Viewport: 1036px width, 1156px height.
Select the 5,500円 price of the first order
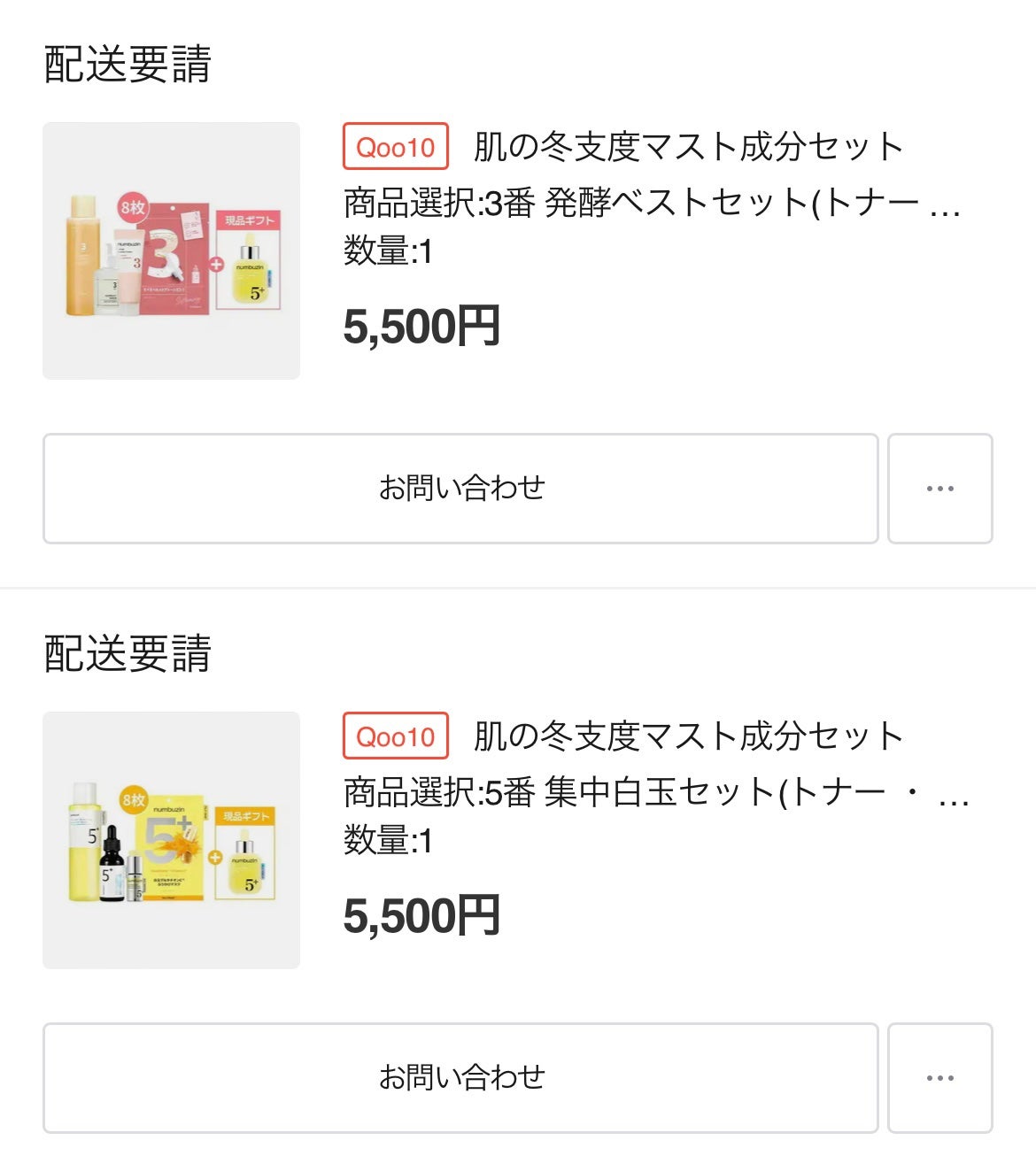tap(421, 326)
